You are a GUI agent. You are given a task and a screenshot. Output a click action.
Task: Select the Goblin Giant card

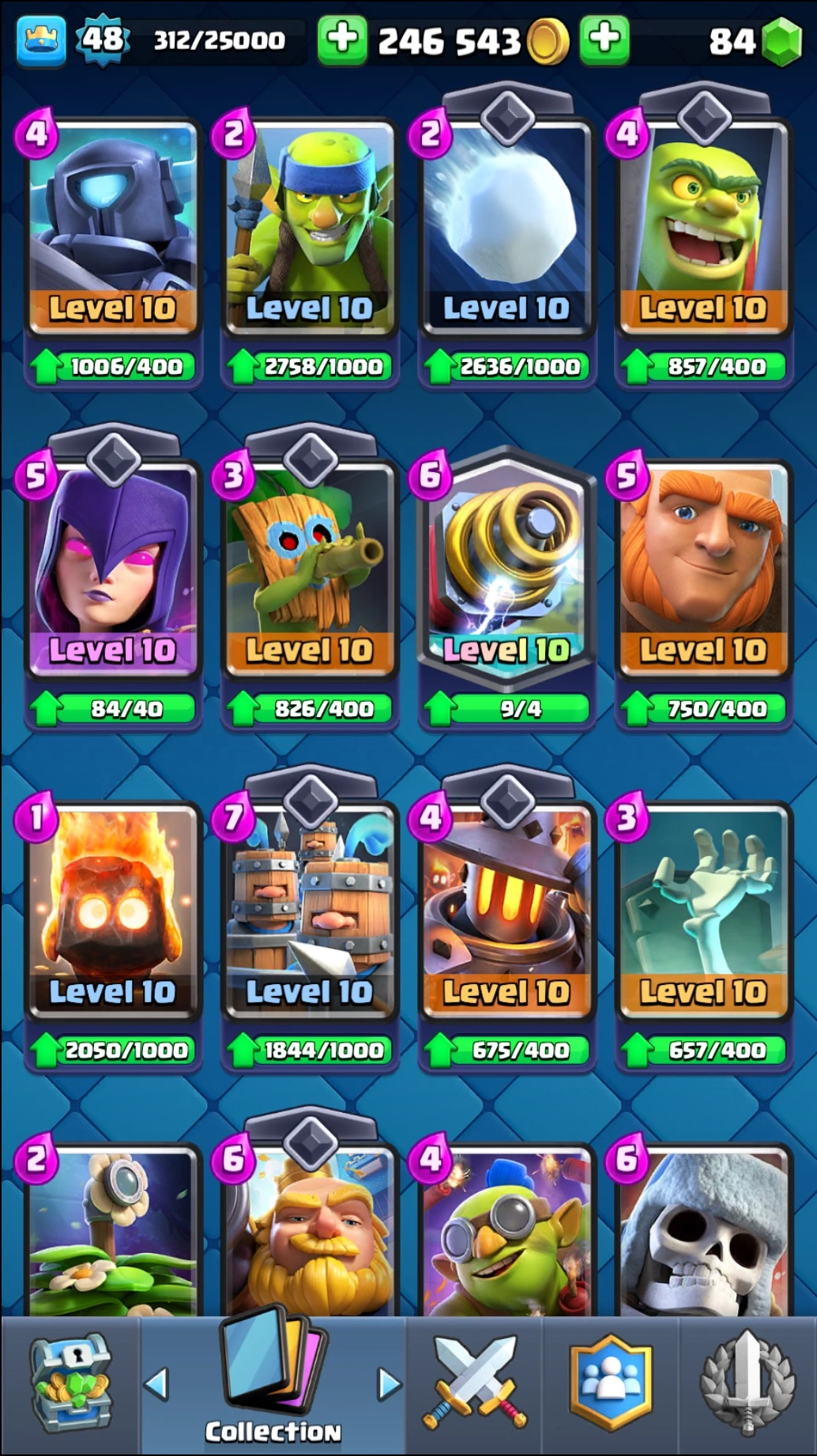(x=703, y=229)
